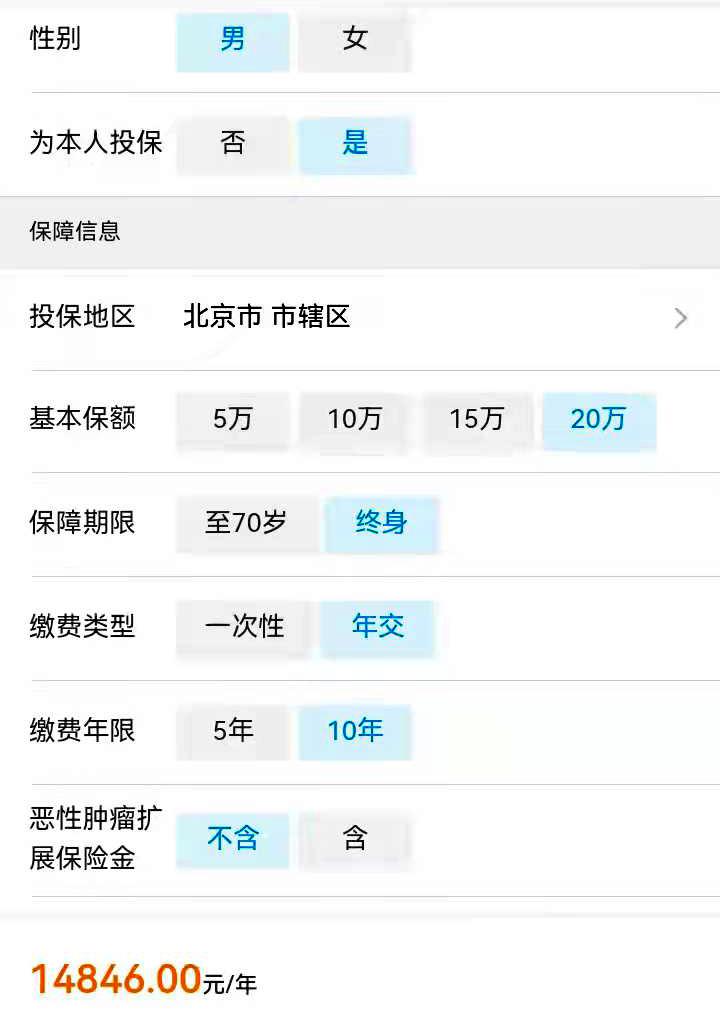The height and width of the screenshot is (1032, 720).
Task: Set 基本保额 to 5万
Action: 233,420
